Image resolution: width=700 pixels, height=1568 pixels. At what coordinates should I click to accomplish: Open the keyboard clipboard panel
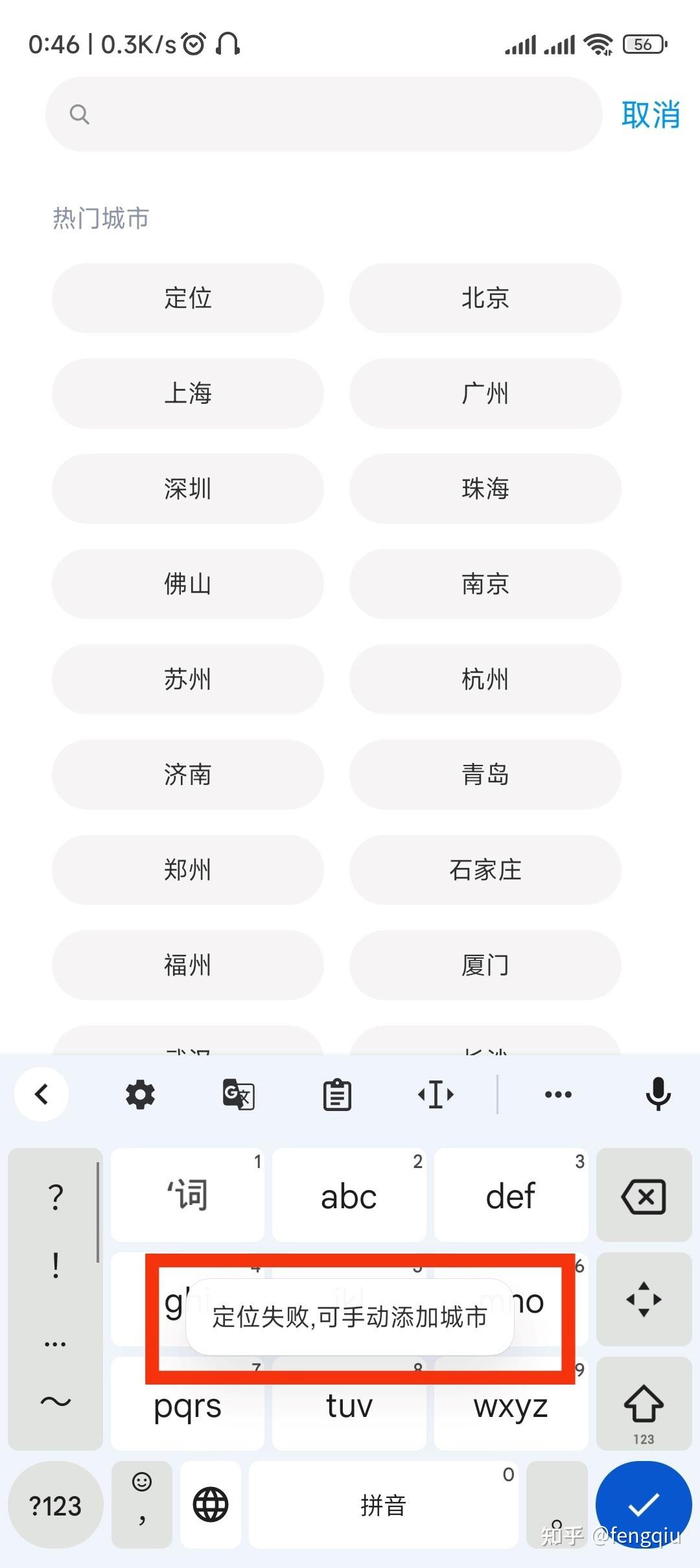pos(336,1094)
